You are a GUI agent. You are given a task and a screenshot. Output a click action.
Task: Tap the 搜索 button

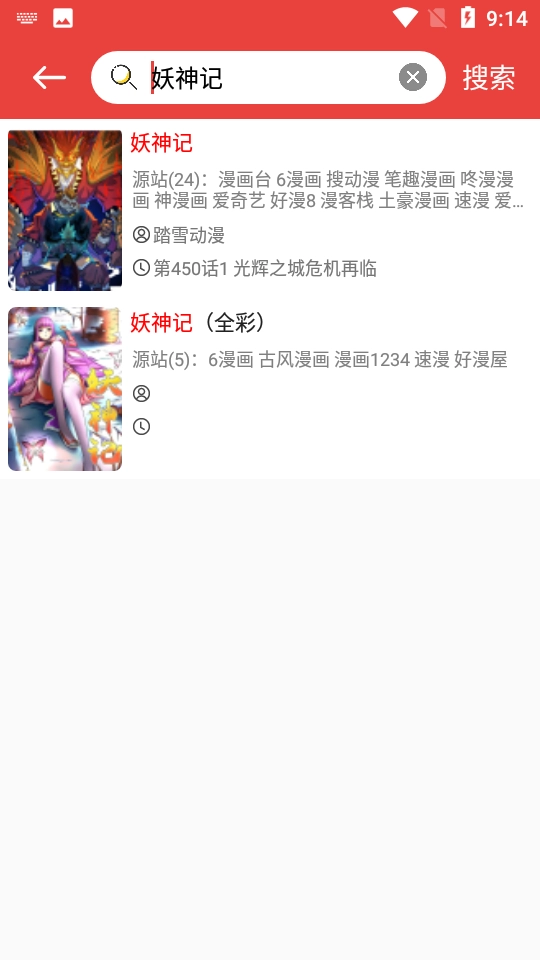pyautogui.click(x=489, y=78)
